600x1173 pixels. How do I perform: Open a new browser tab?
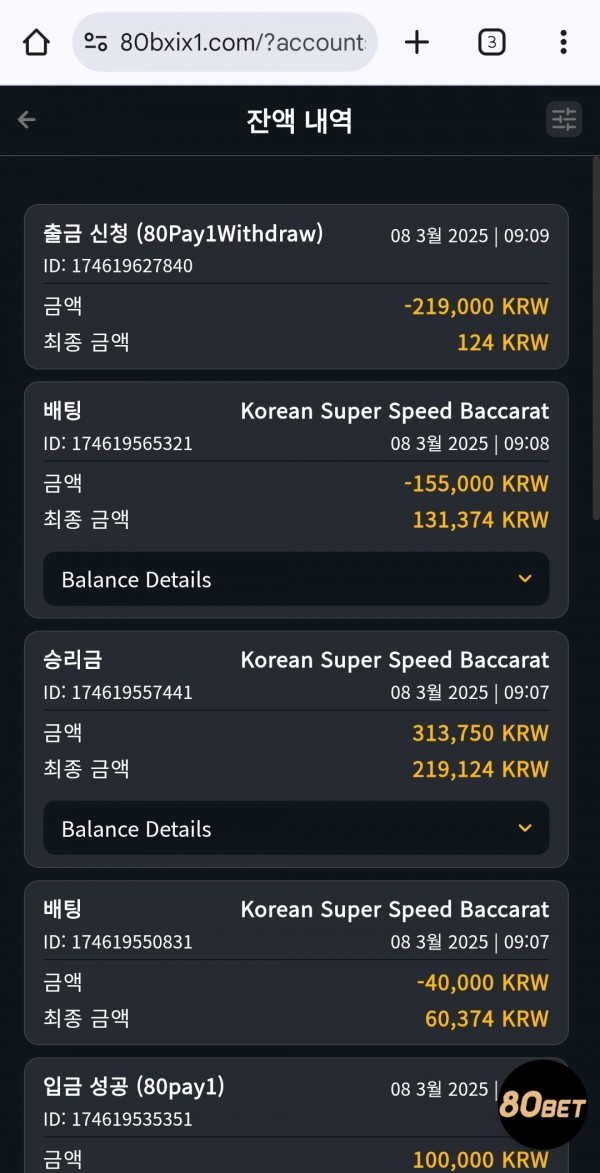coord(417,43)
